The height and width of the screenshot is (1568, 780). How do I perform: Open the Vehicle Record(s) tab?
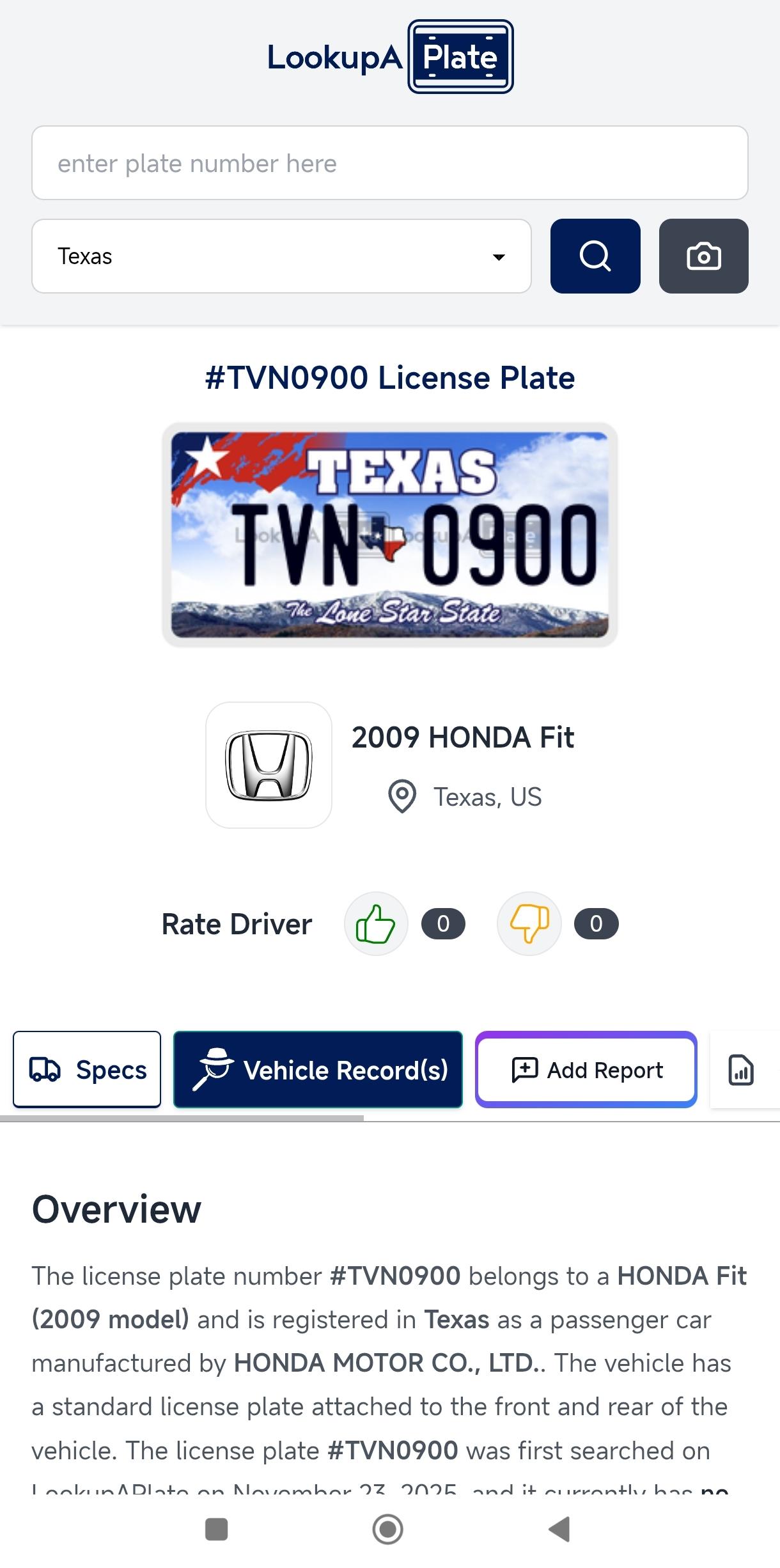click(318, 1069)
